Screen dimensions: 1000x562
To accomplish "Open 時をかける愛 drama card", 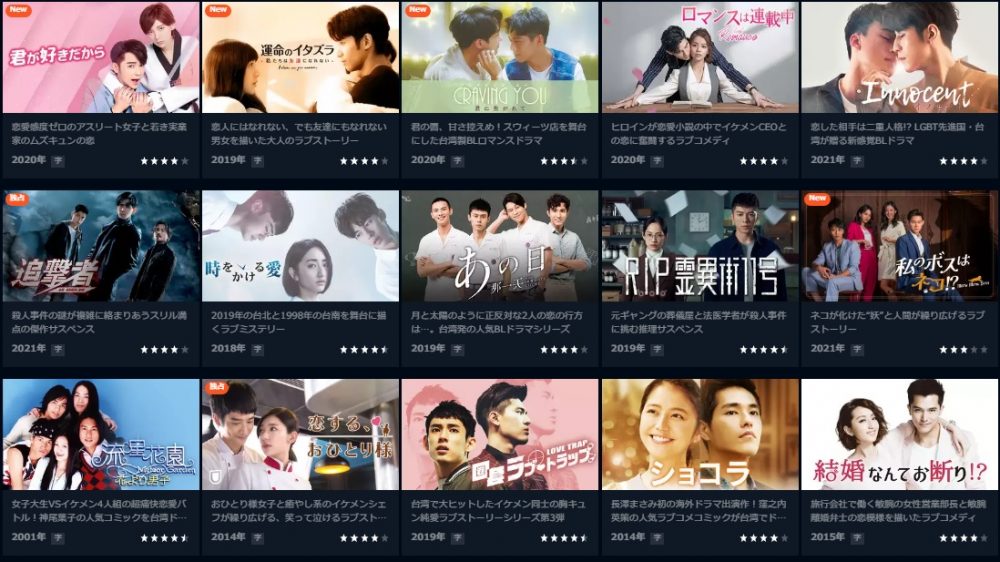I will coord(300,245).
